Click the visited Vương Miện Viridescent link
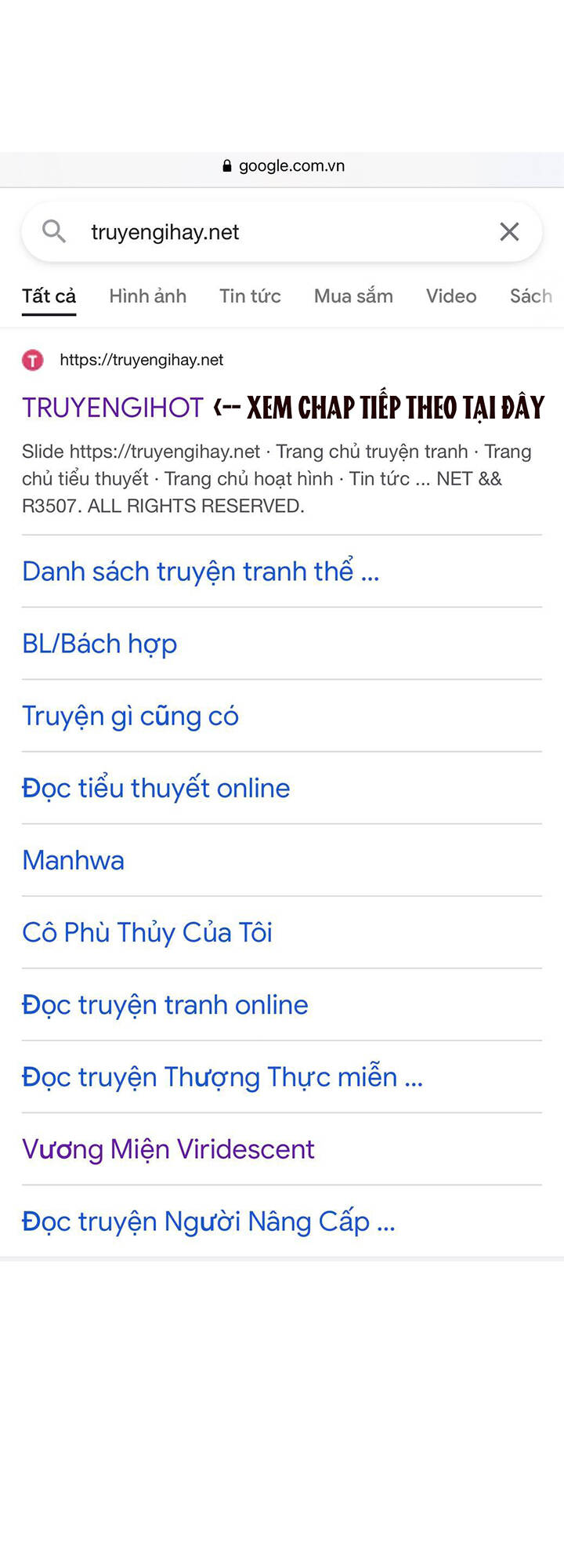 [x=168, y=1149]
